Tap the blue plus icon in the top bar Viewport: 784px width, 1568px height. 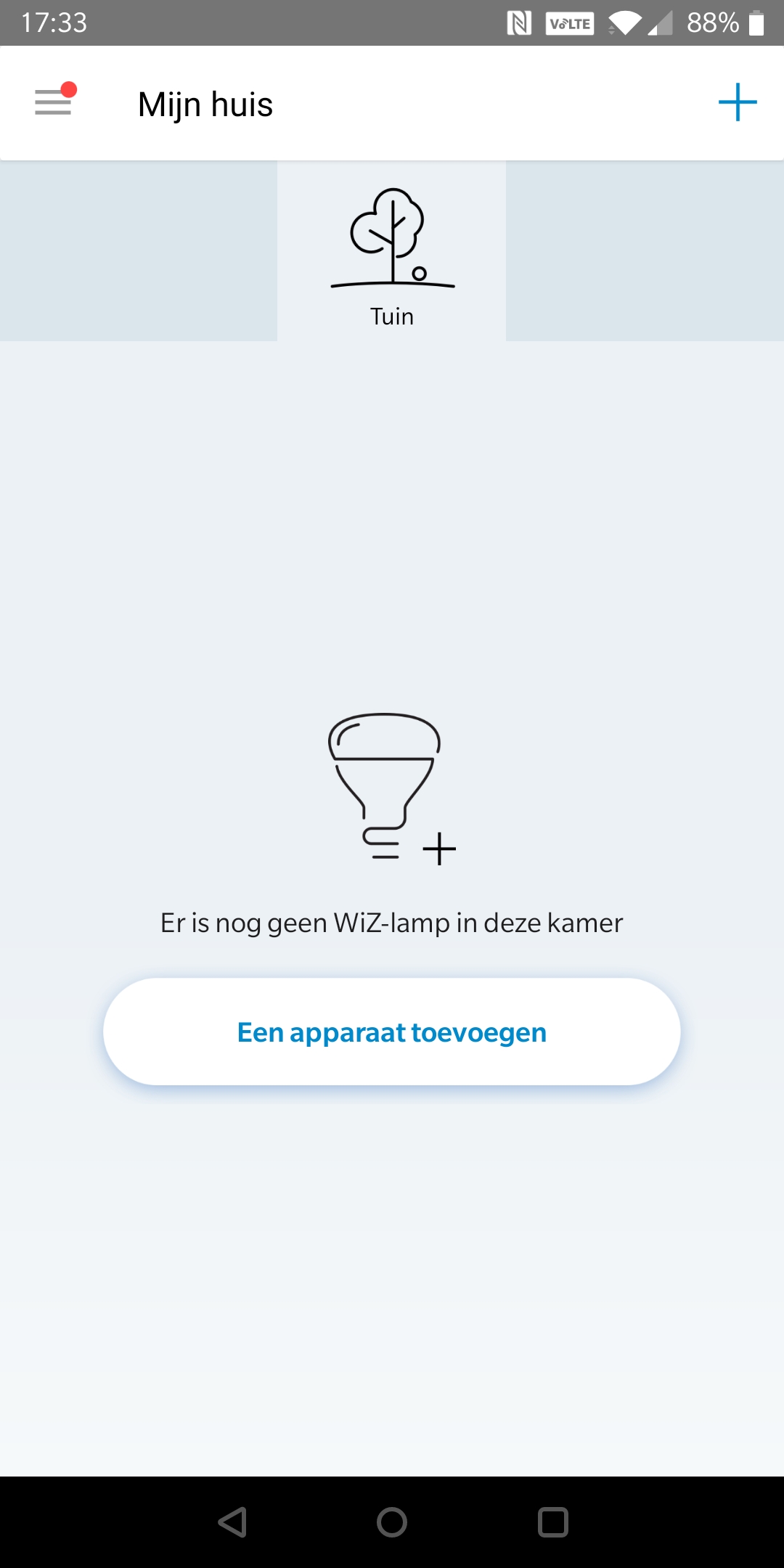click(737, 102)
